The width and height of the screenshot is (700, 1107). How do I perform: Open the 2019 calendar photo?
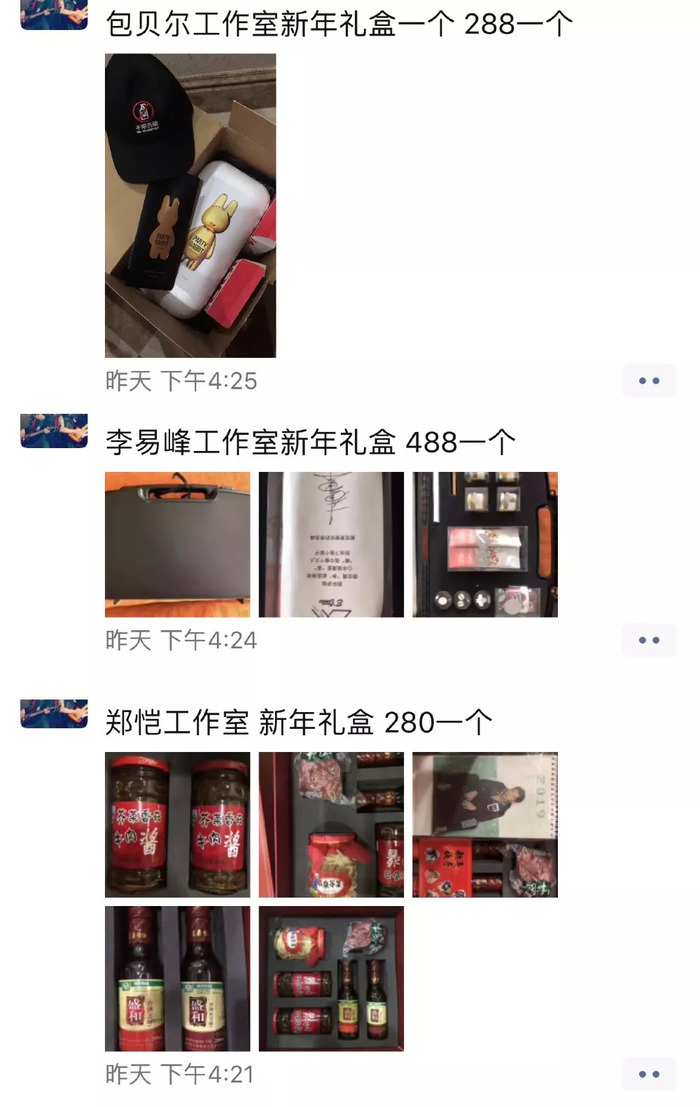485,824
